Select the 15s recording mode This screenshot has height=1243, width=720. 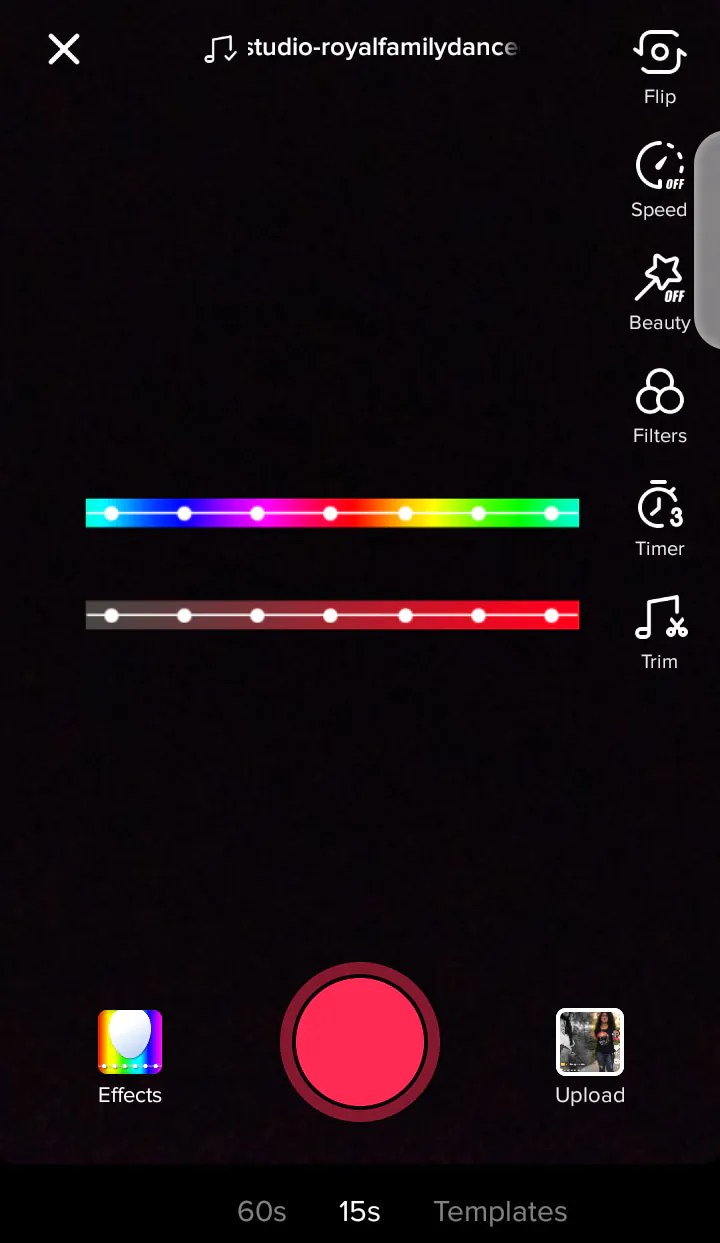[358, 1211]
